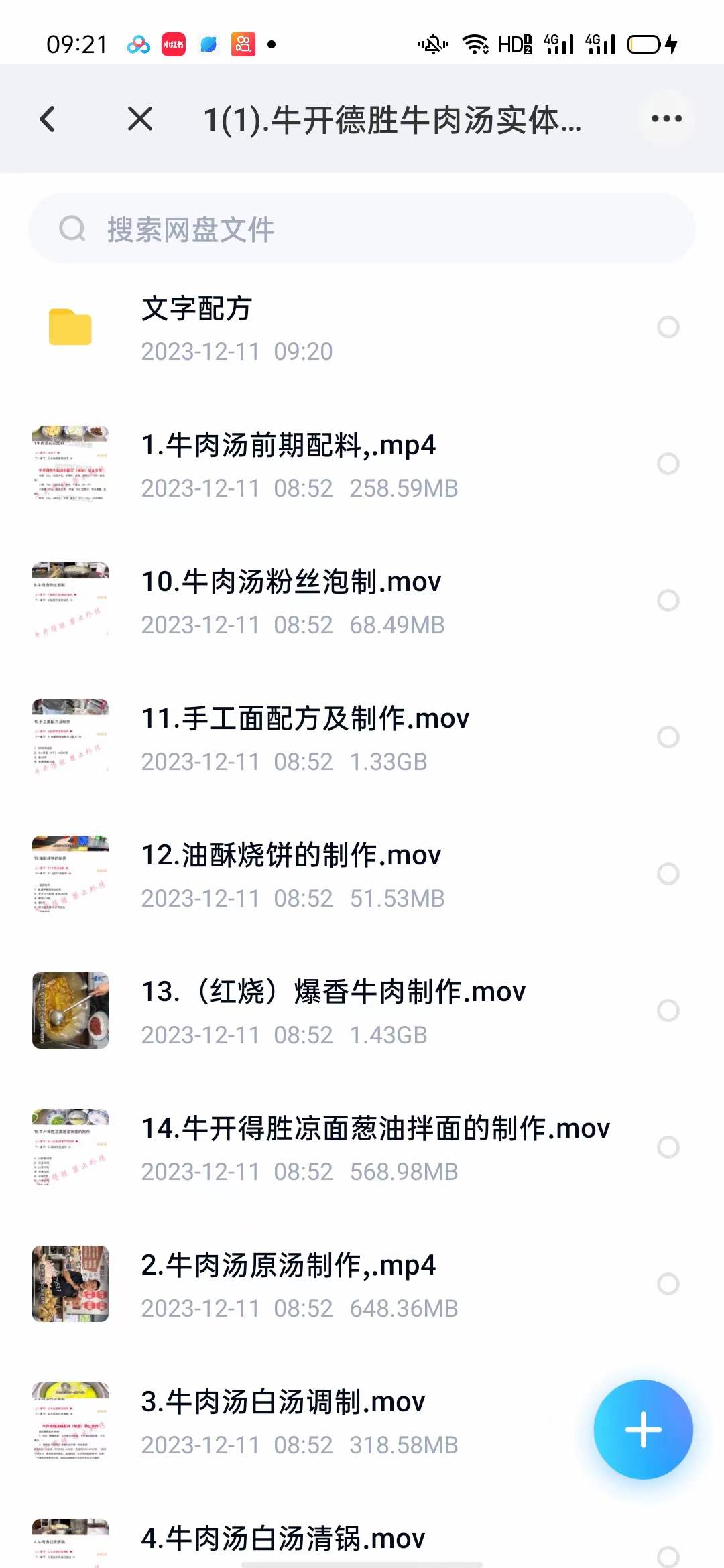The width and height of the screenshot is (724, 1568).
Task: Tap the truncated folder title 1(1).牛开德胜牛肉汤实体
Action: (392, 119)
